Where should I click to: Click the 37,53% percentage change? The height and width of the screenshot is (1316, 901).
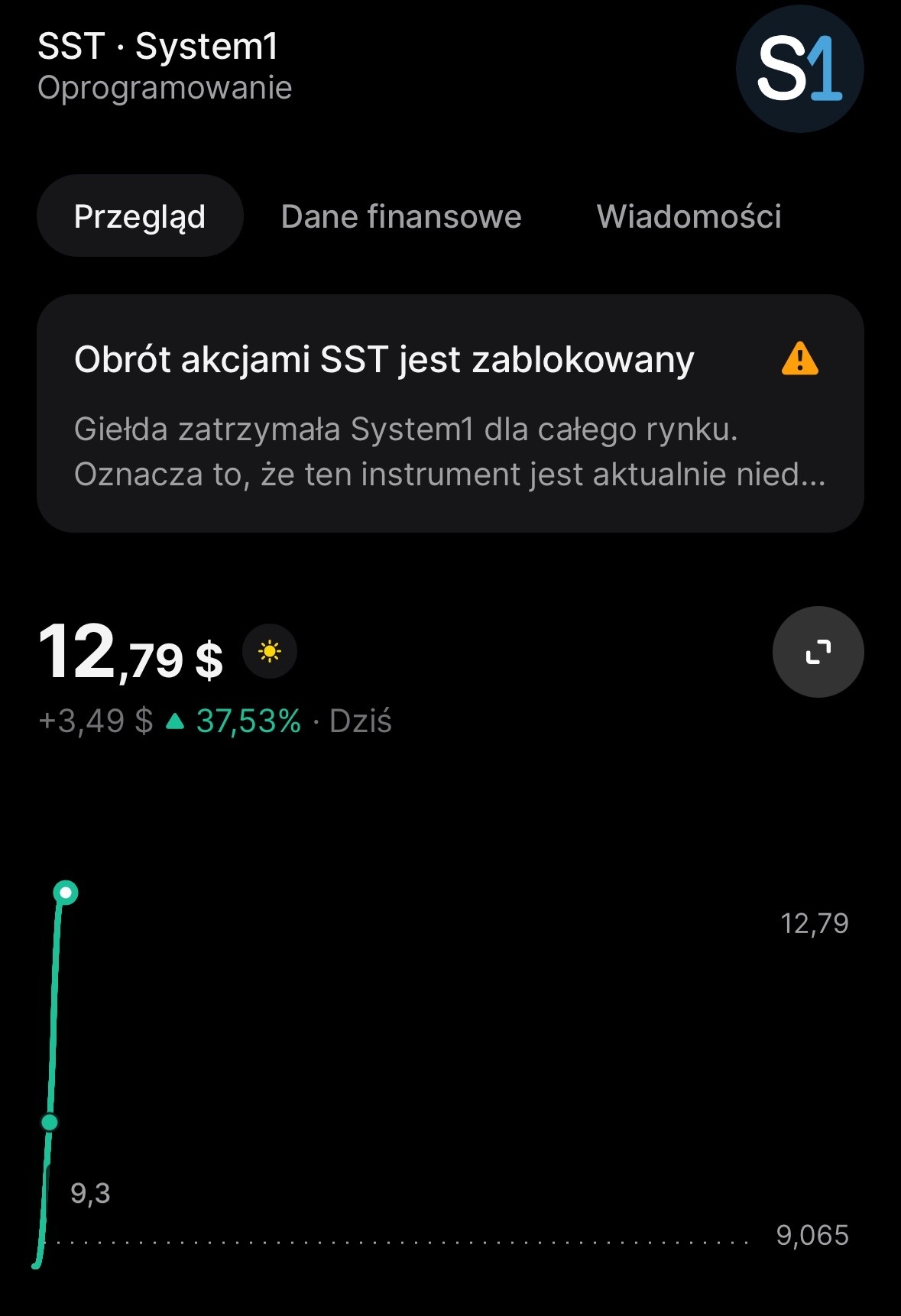(x=246, y=719)
